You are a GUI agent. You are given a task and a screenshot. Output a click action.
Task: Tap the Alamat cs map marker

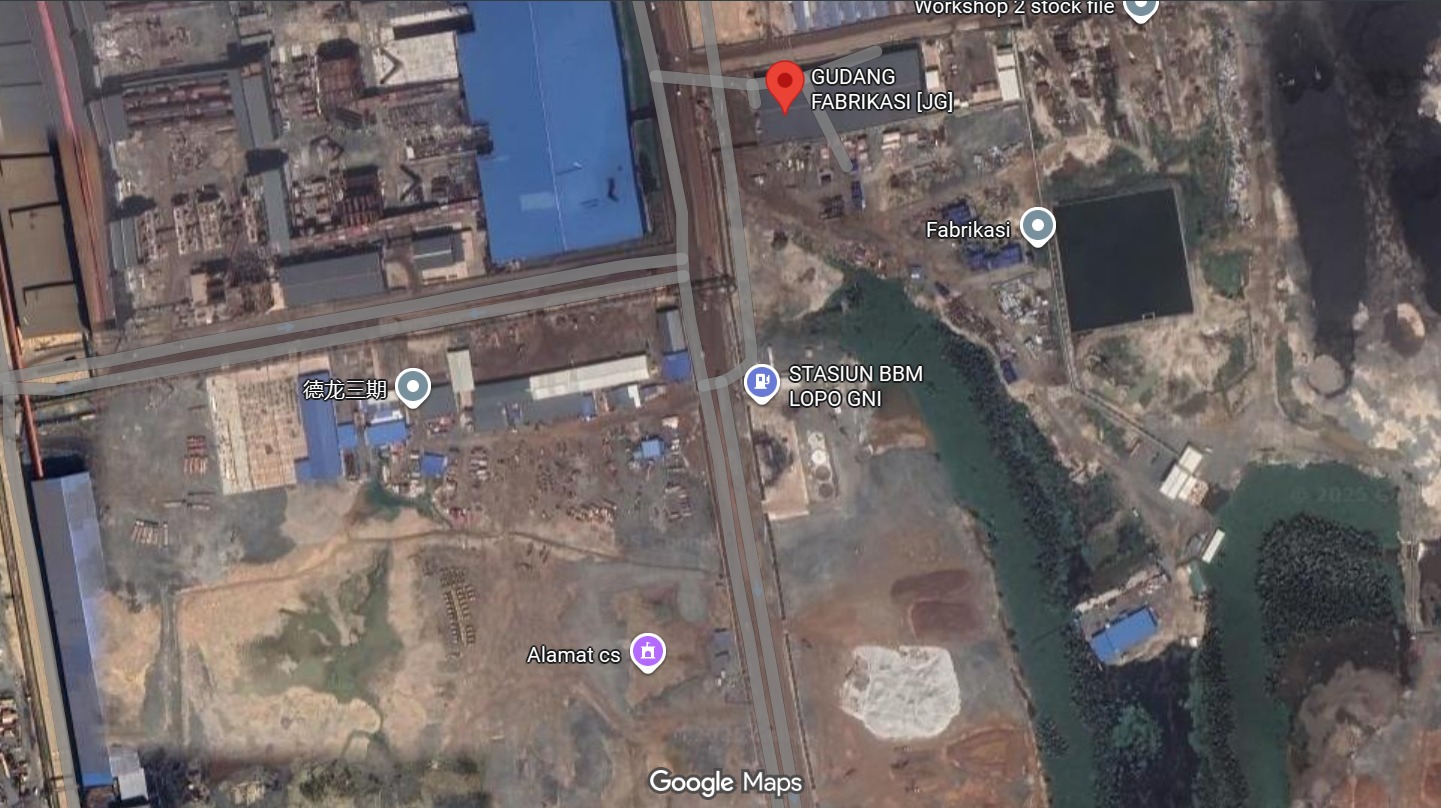648,652
